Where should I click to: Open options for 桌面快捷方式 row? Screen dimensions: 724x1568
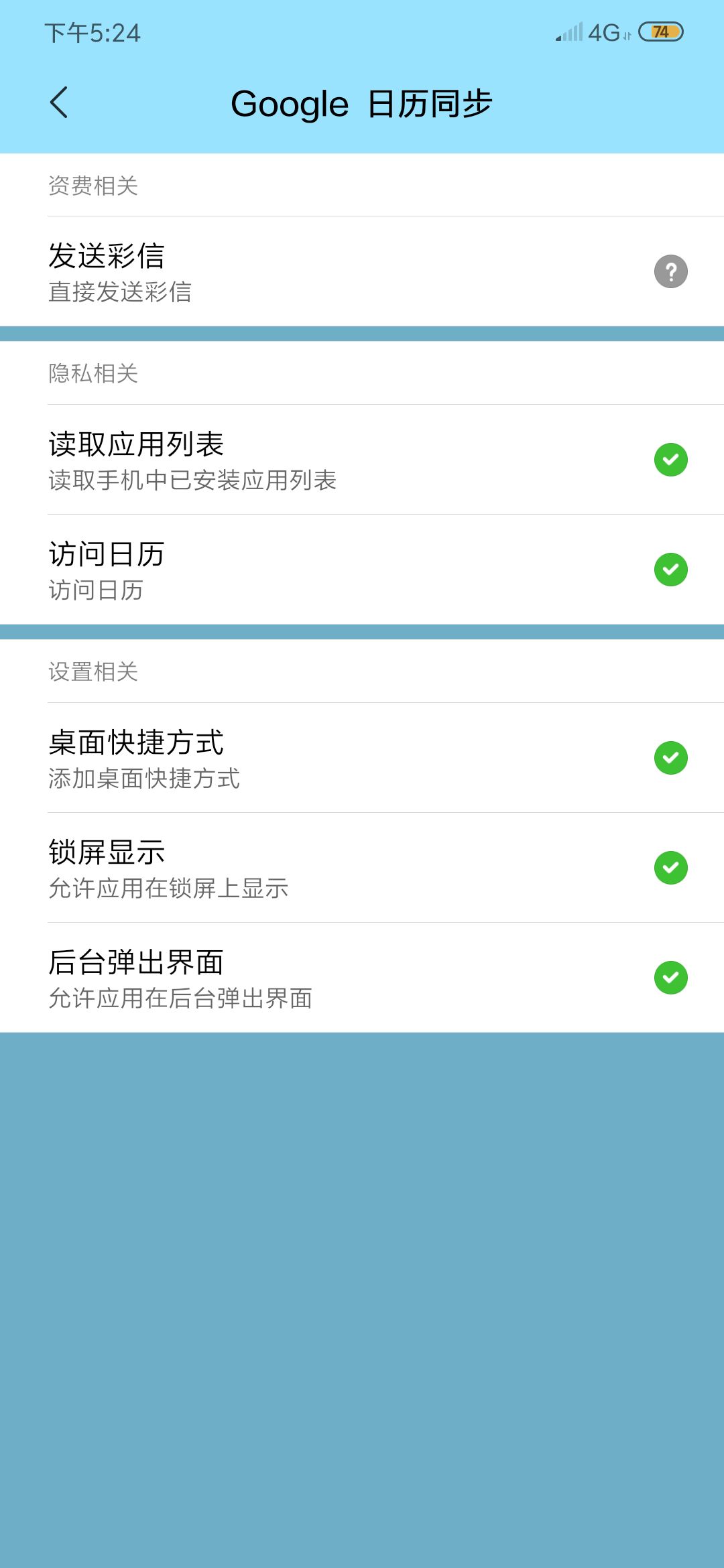268,757
